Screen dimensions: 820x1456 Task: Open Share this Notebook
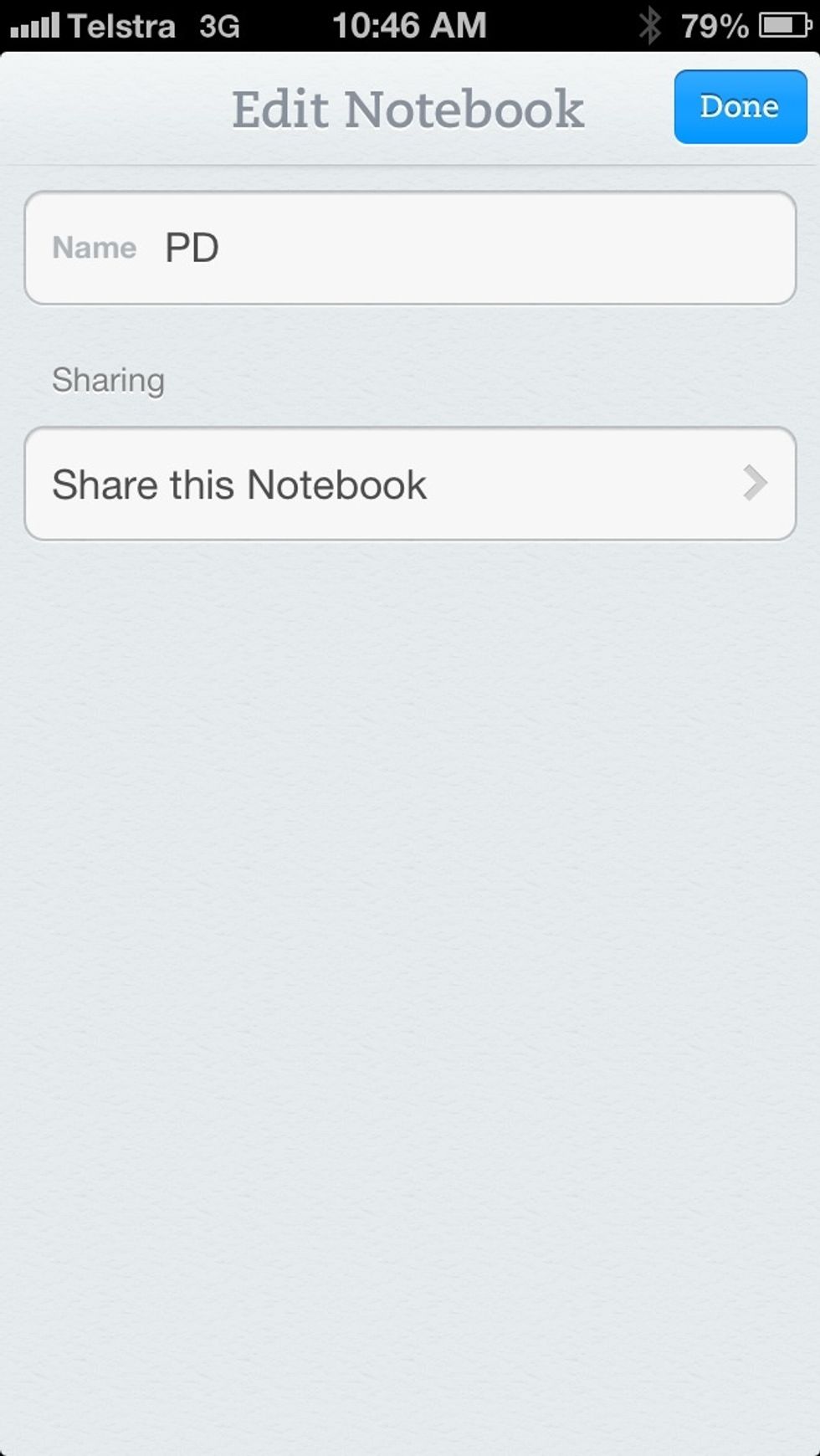coord(410,484)
